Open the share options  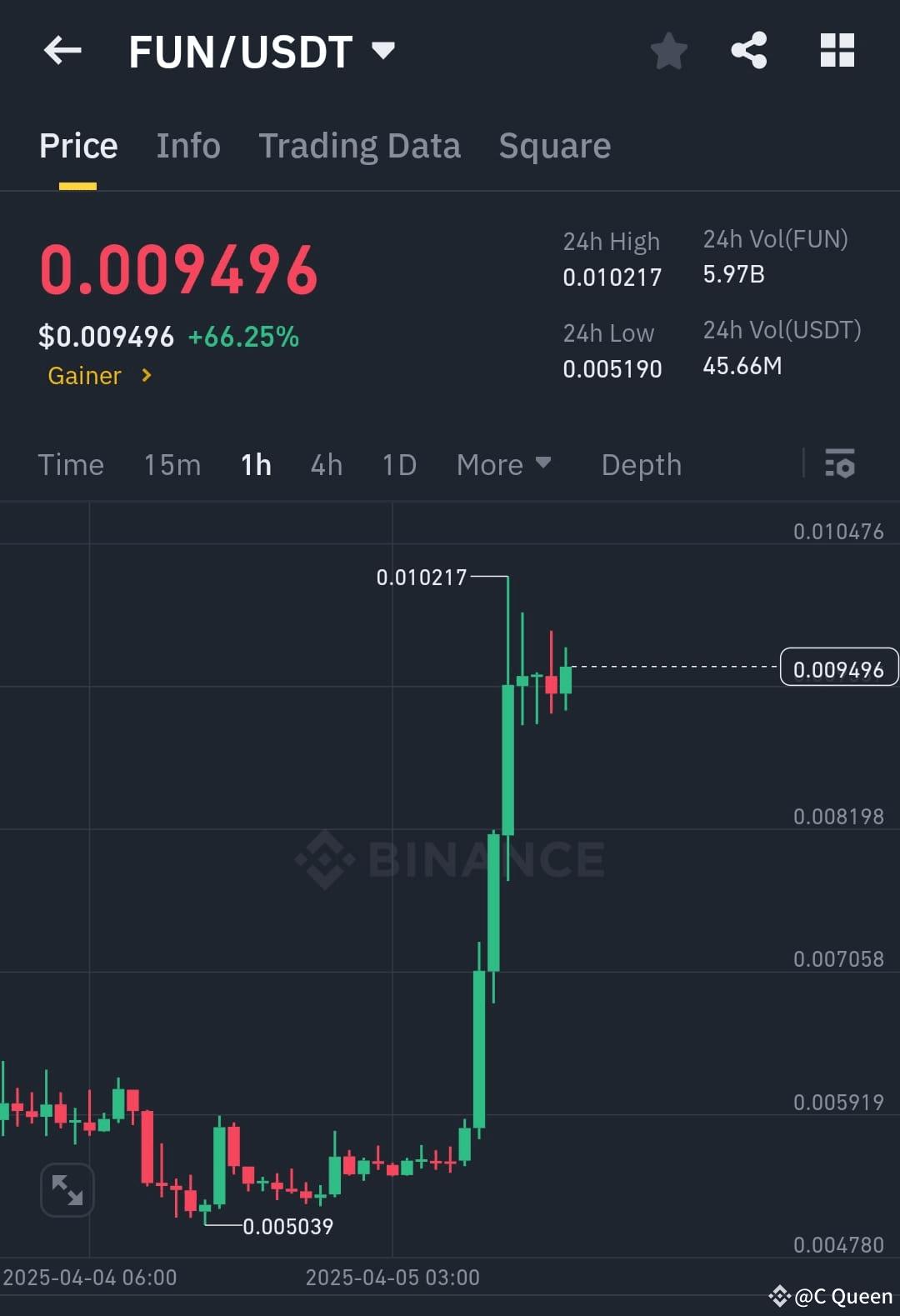[748, 51]
